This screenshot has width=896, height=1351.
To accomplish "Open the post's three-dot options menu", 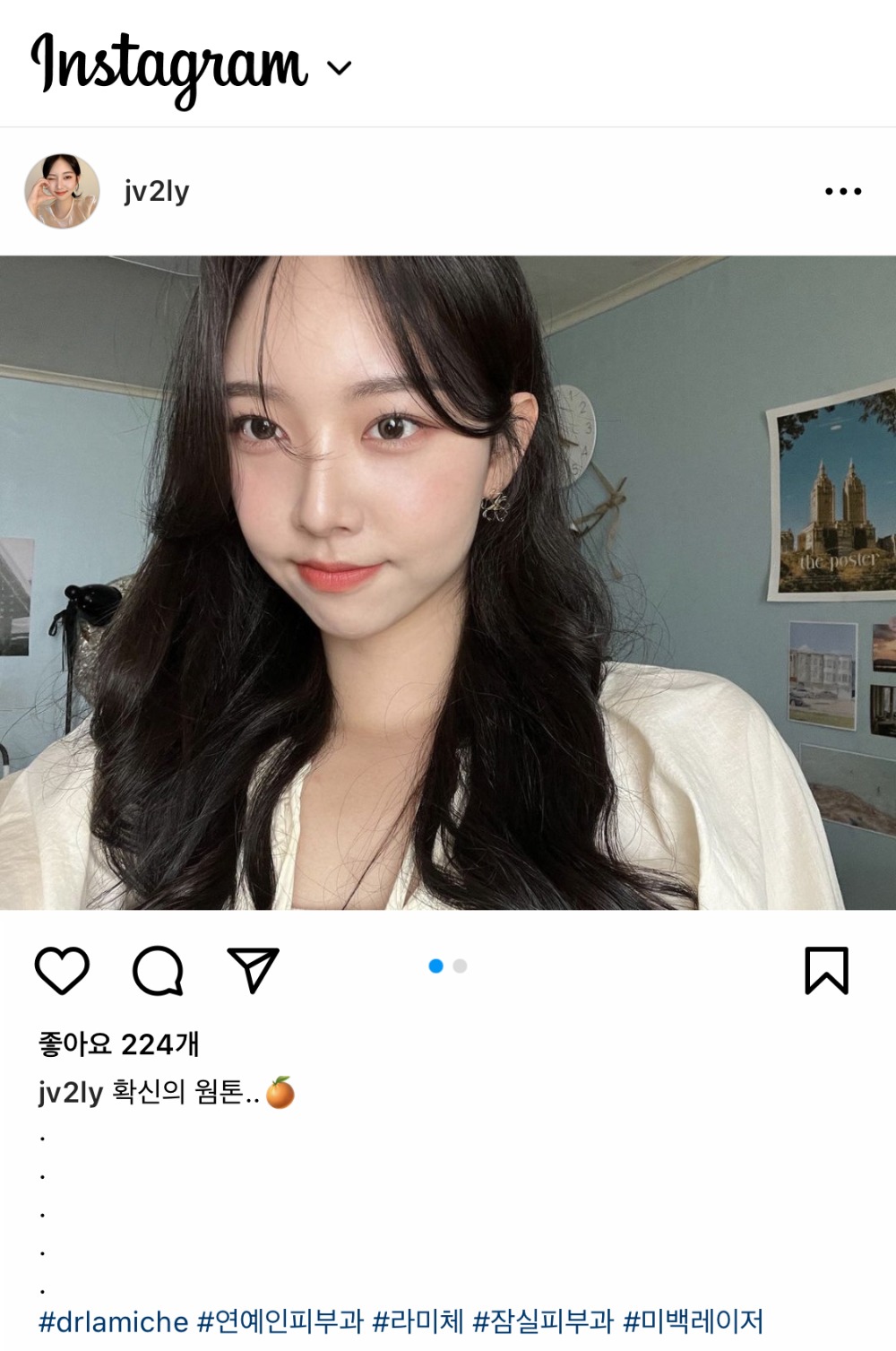I will pyautogui.click(x=842, y=191).
